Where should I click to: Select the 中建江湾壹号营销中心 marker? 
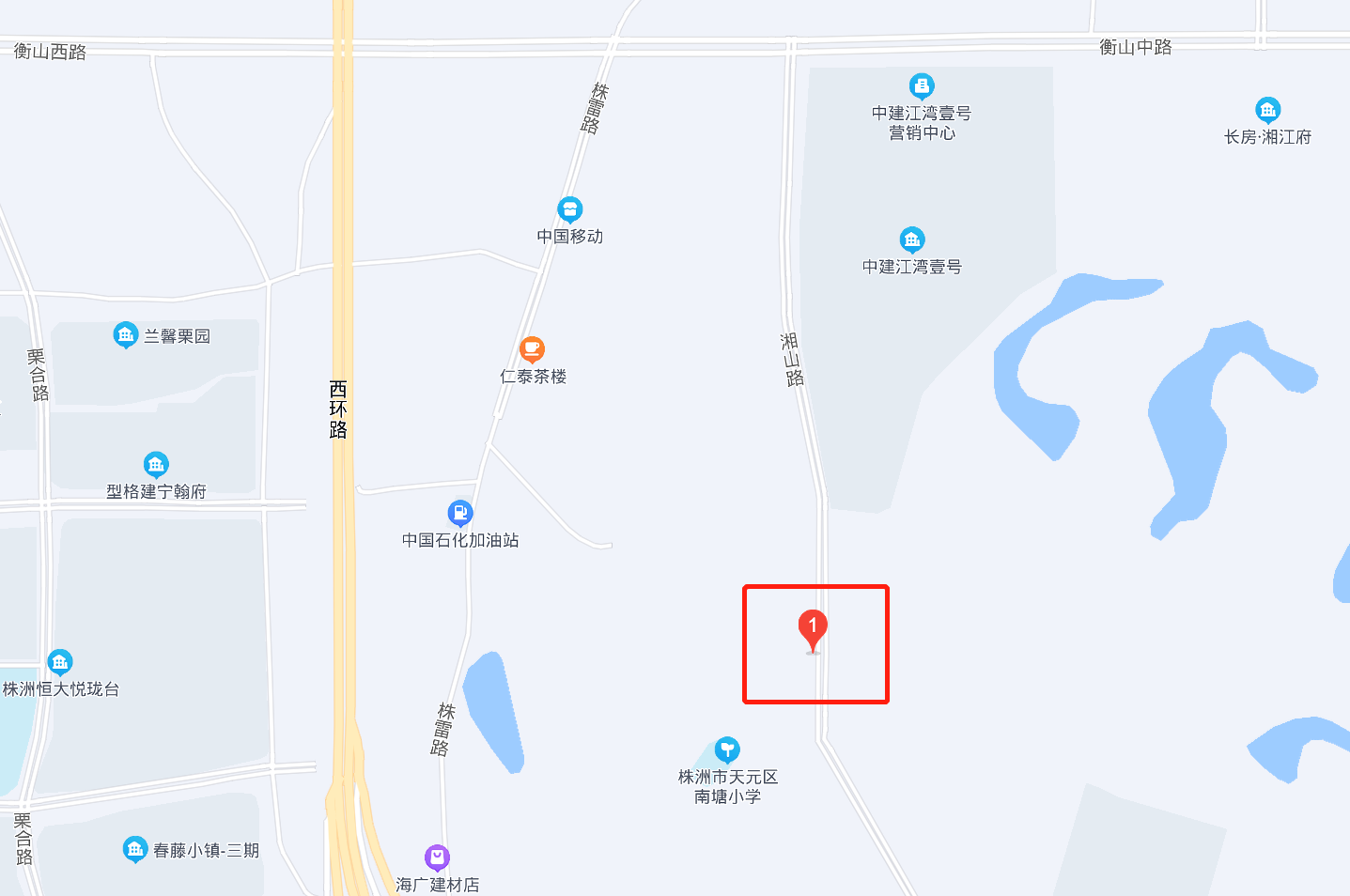(922, 86)
